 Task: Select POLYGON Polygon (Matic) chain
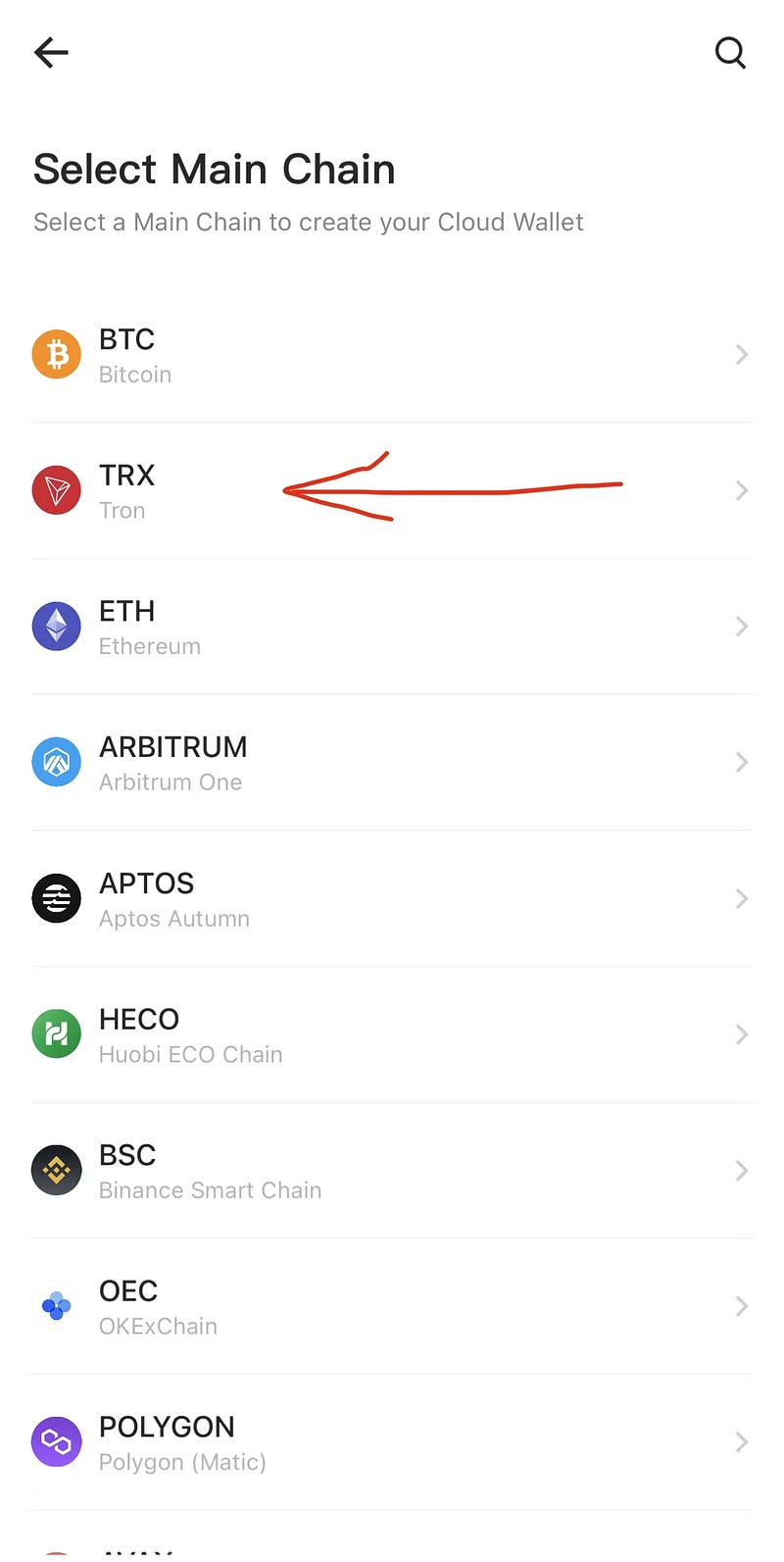pos(392,1442)
